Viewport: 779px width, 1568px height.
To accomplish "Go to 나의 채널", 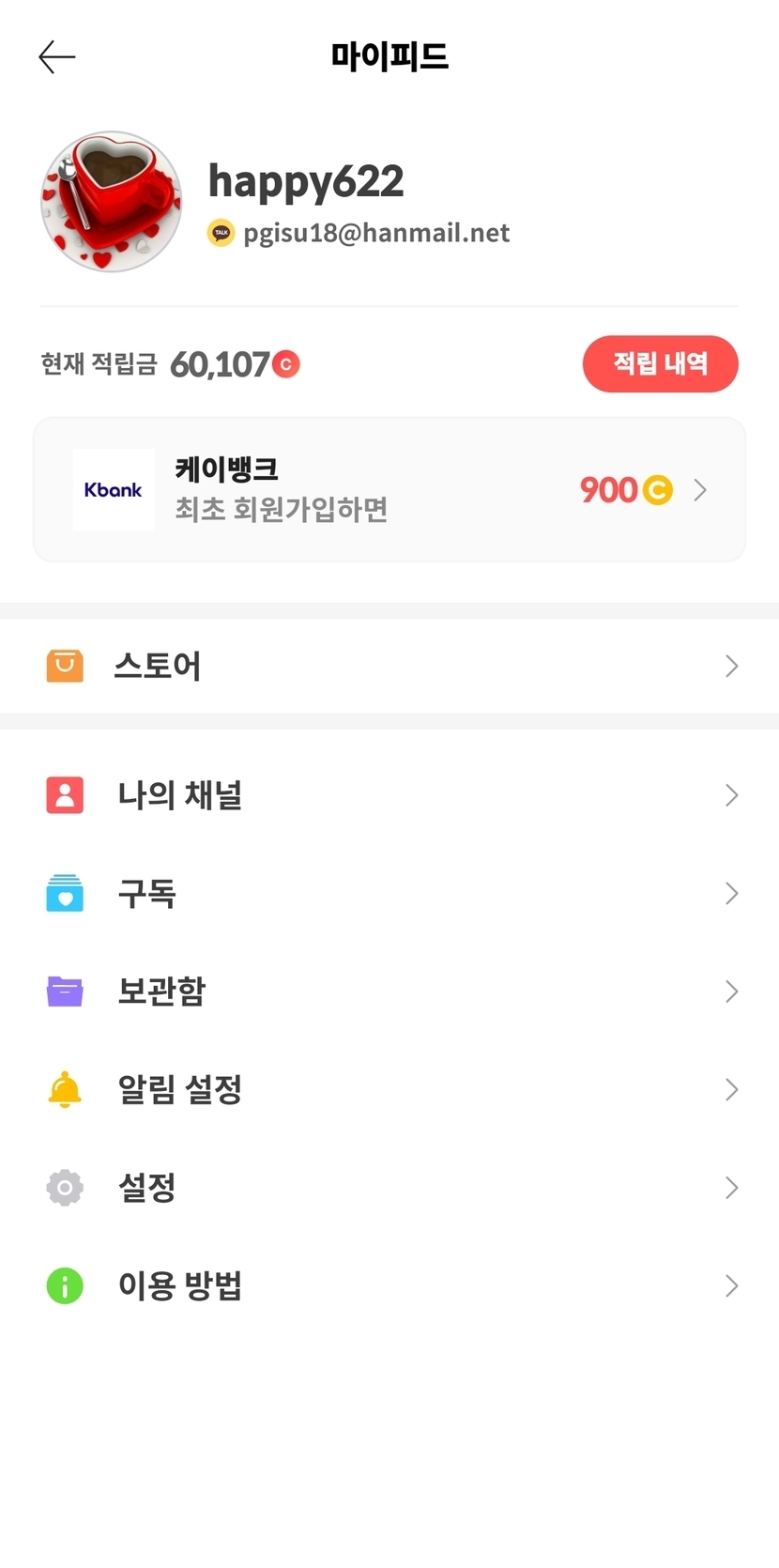I will point(389,795).
